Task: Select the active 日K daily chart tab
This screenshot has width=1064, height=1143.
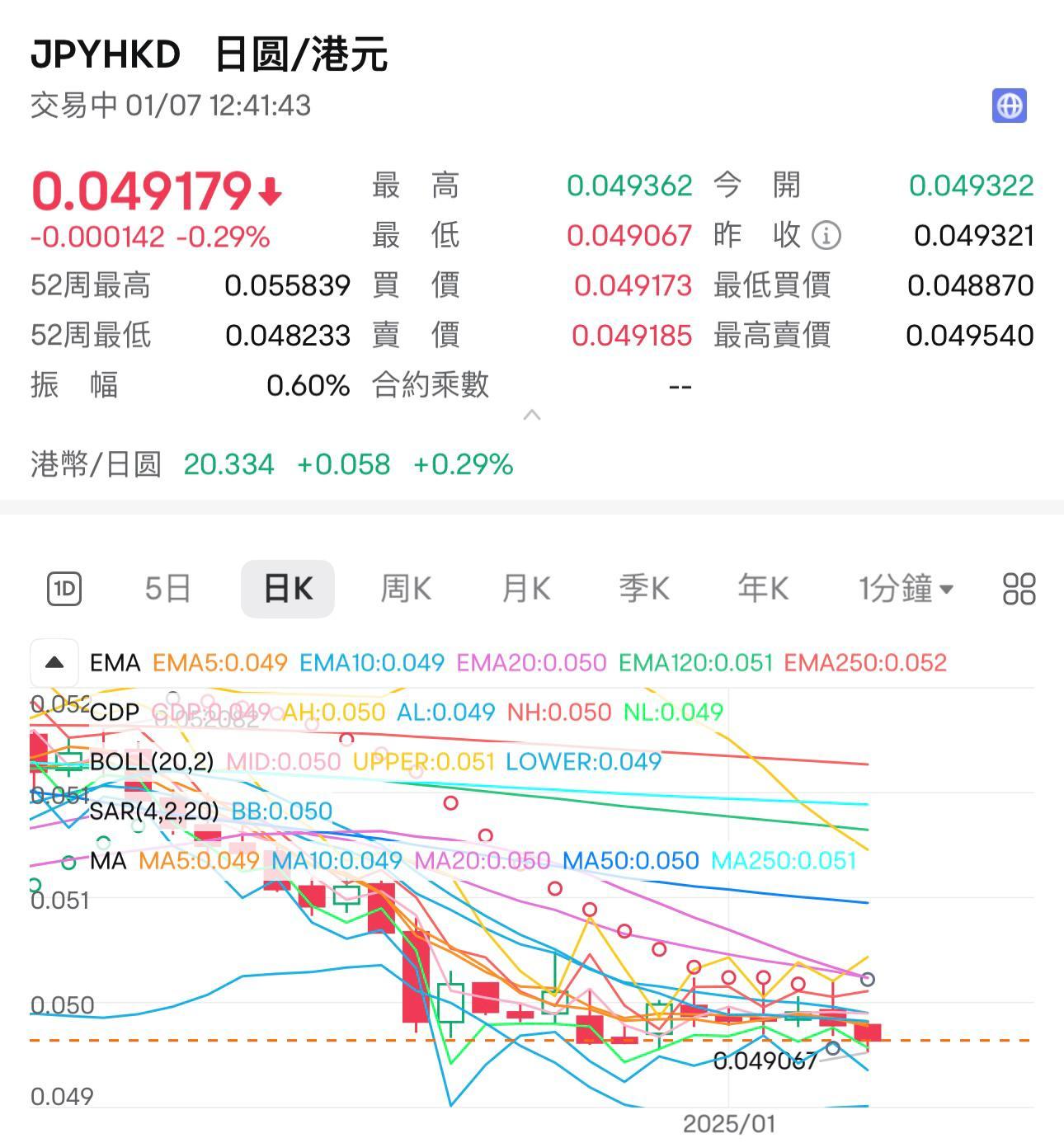Action: point(287,588)
